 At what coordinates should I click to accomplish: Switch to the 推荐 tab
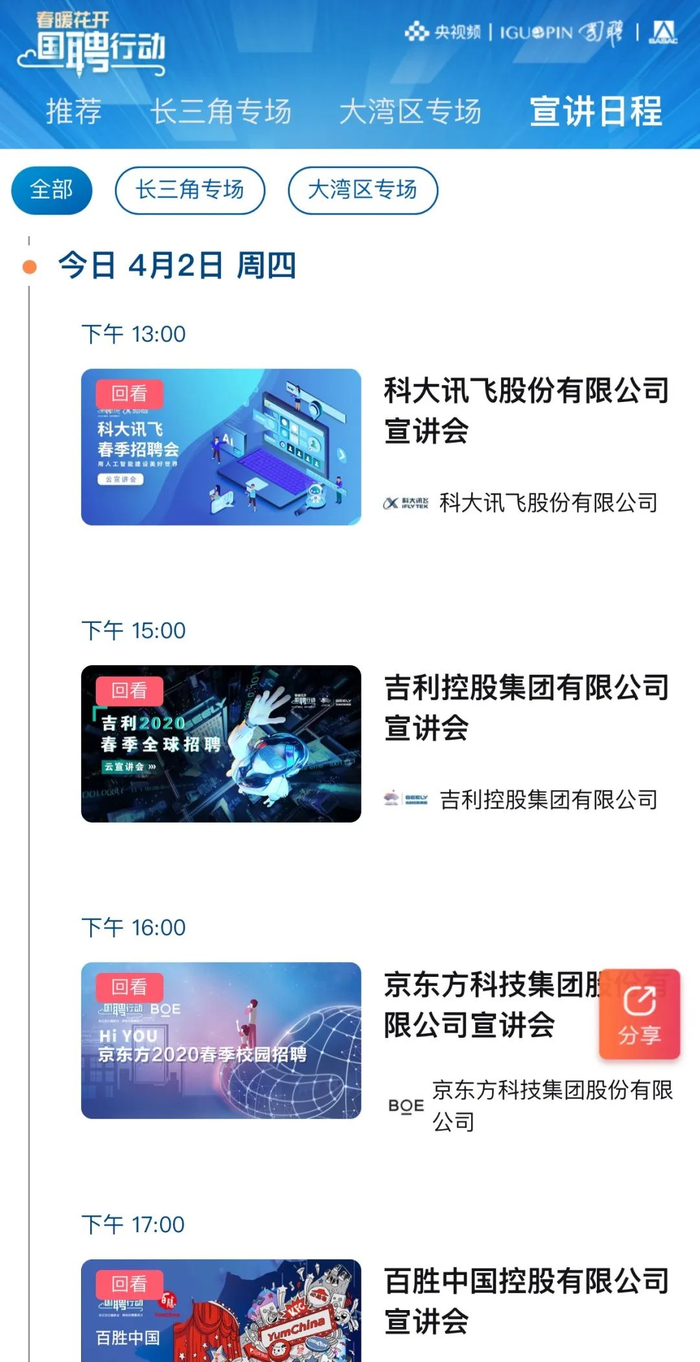pyautogui.click(x=74, y=111)
